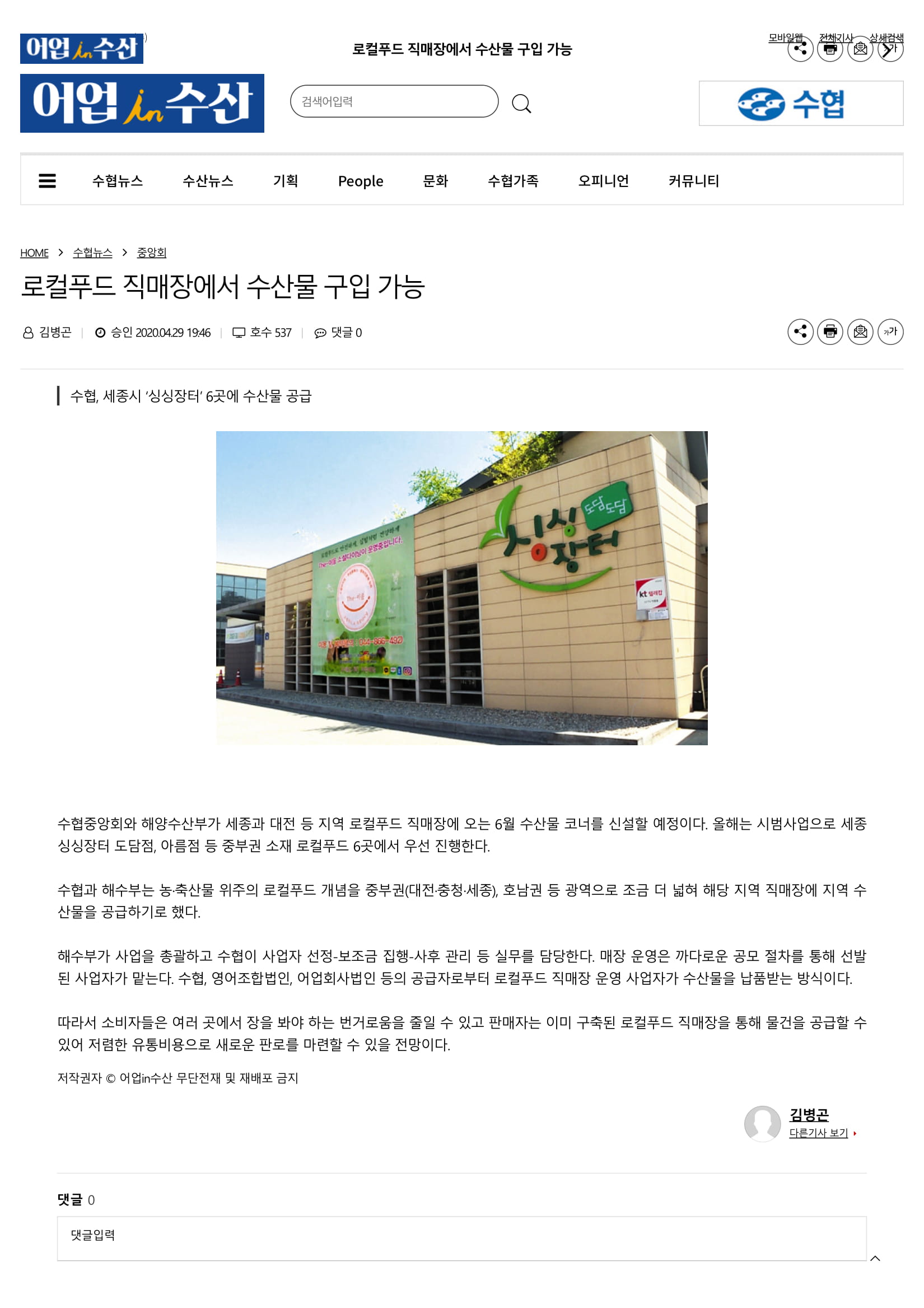Tap the HOME breadcrumb link
Image resolution: width=924 pixels, height=1308 pixels.
[x=34, y=253]
